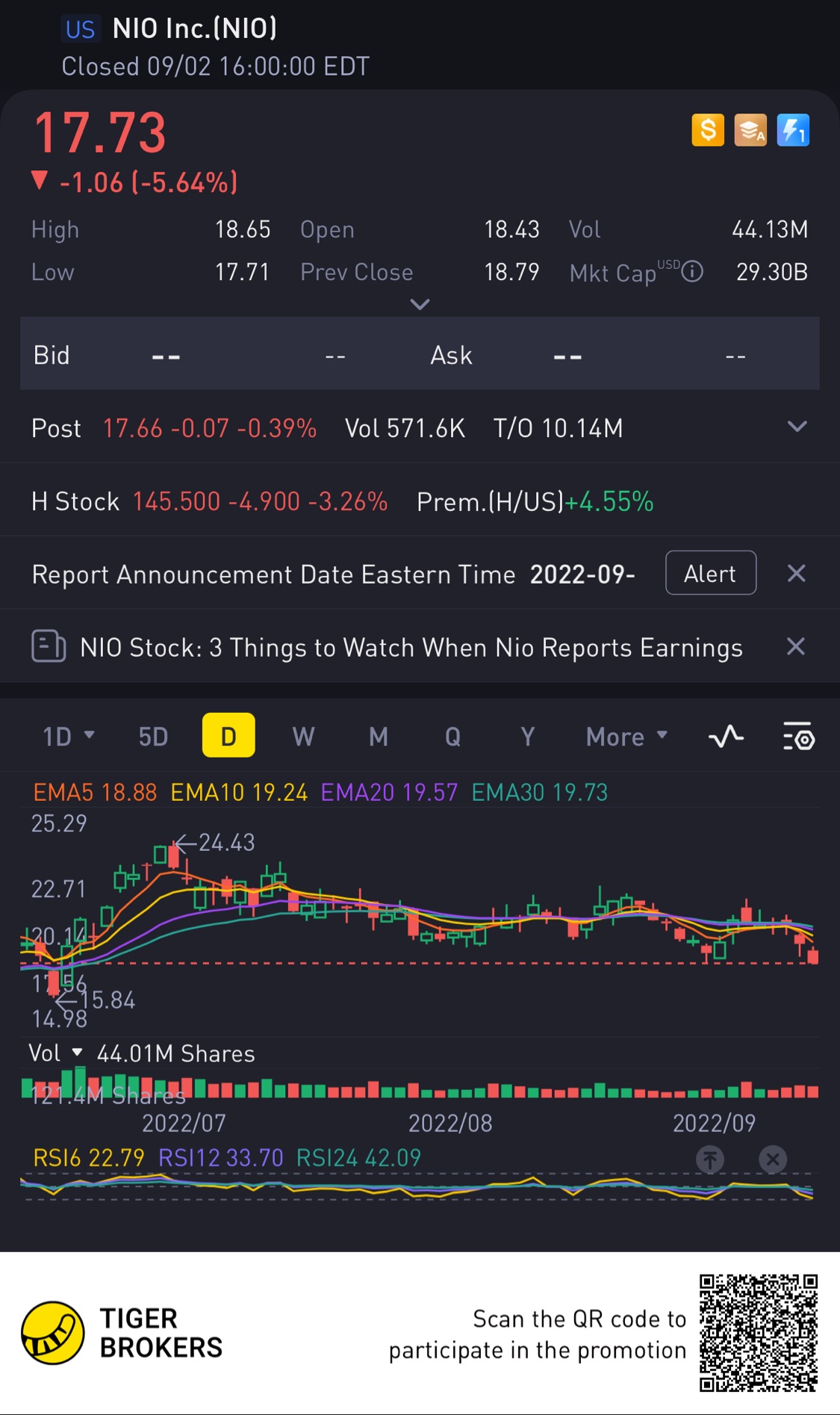Switch chart to M monthly view
The height and width of the screenshot is (1415, 840).
pyautogui.click(x=378, y=737)
